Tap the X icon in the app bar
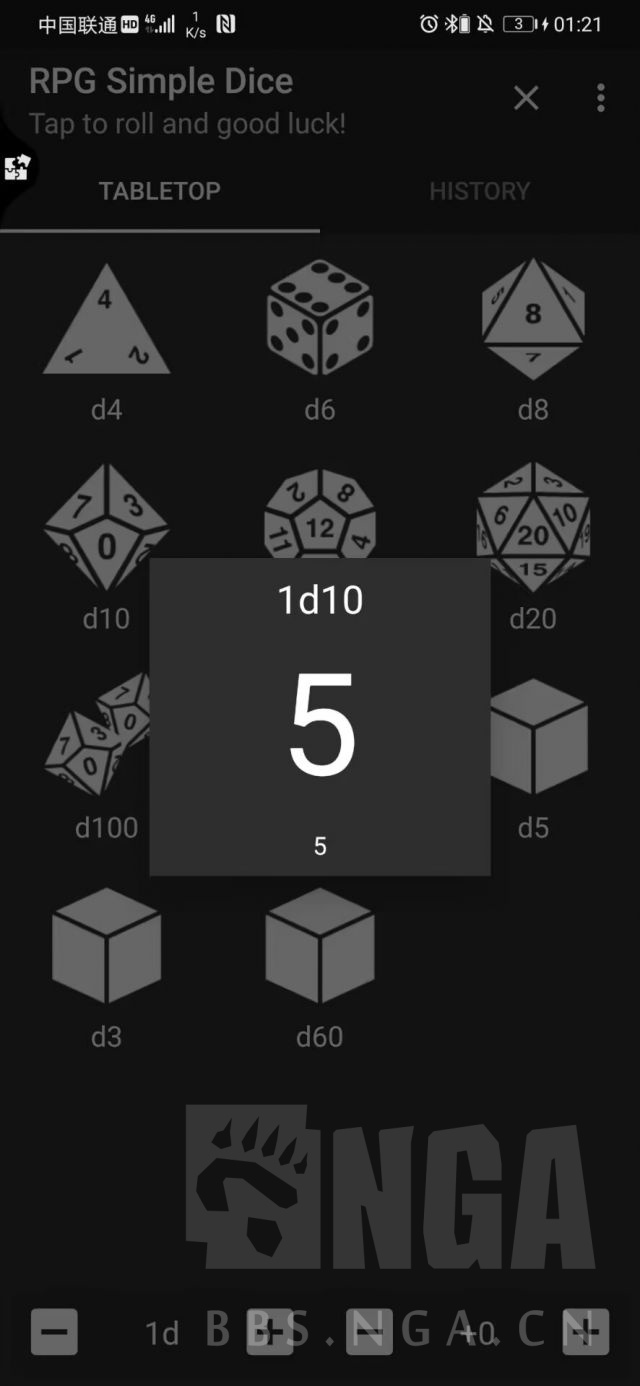Image resolution: width=640 pixels, height=1386 pixels. click(x=526, y=98)
